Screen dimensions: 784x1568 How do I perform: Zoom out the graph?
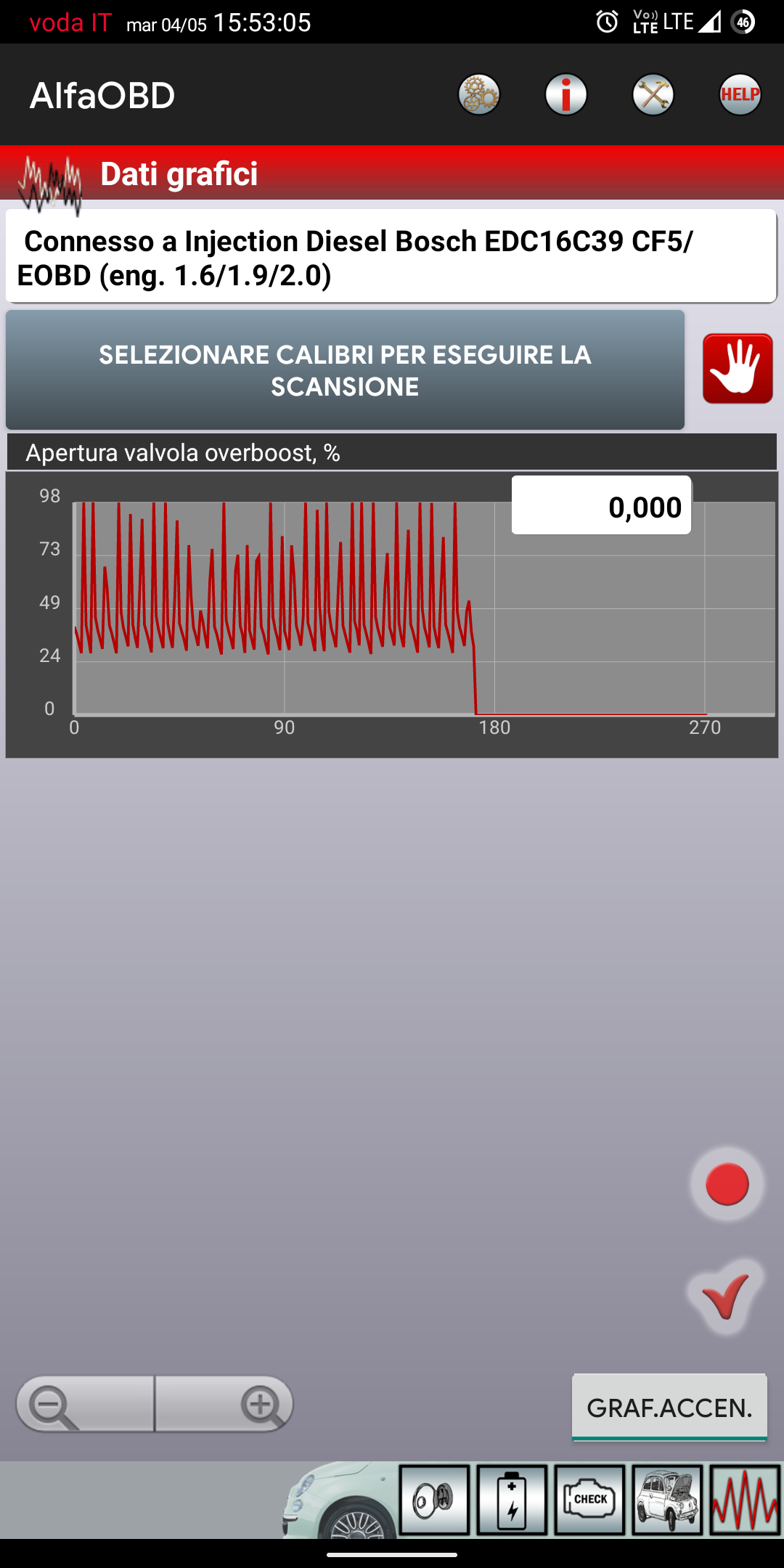(x=85, y=1405)
